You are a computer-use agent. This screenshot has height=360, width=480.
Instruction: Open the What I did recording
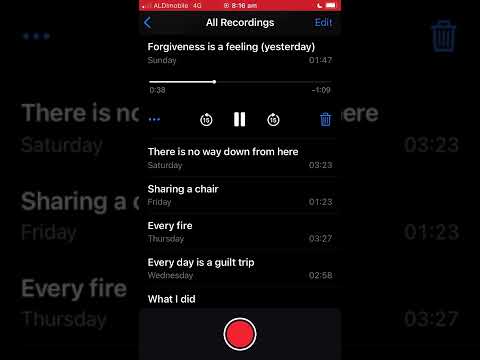pyautogui.click(x=240, y=299)
